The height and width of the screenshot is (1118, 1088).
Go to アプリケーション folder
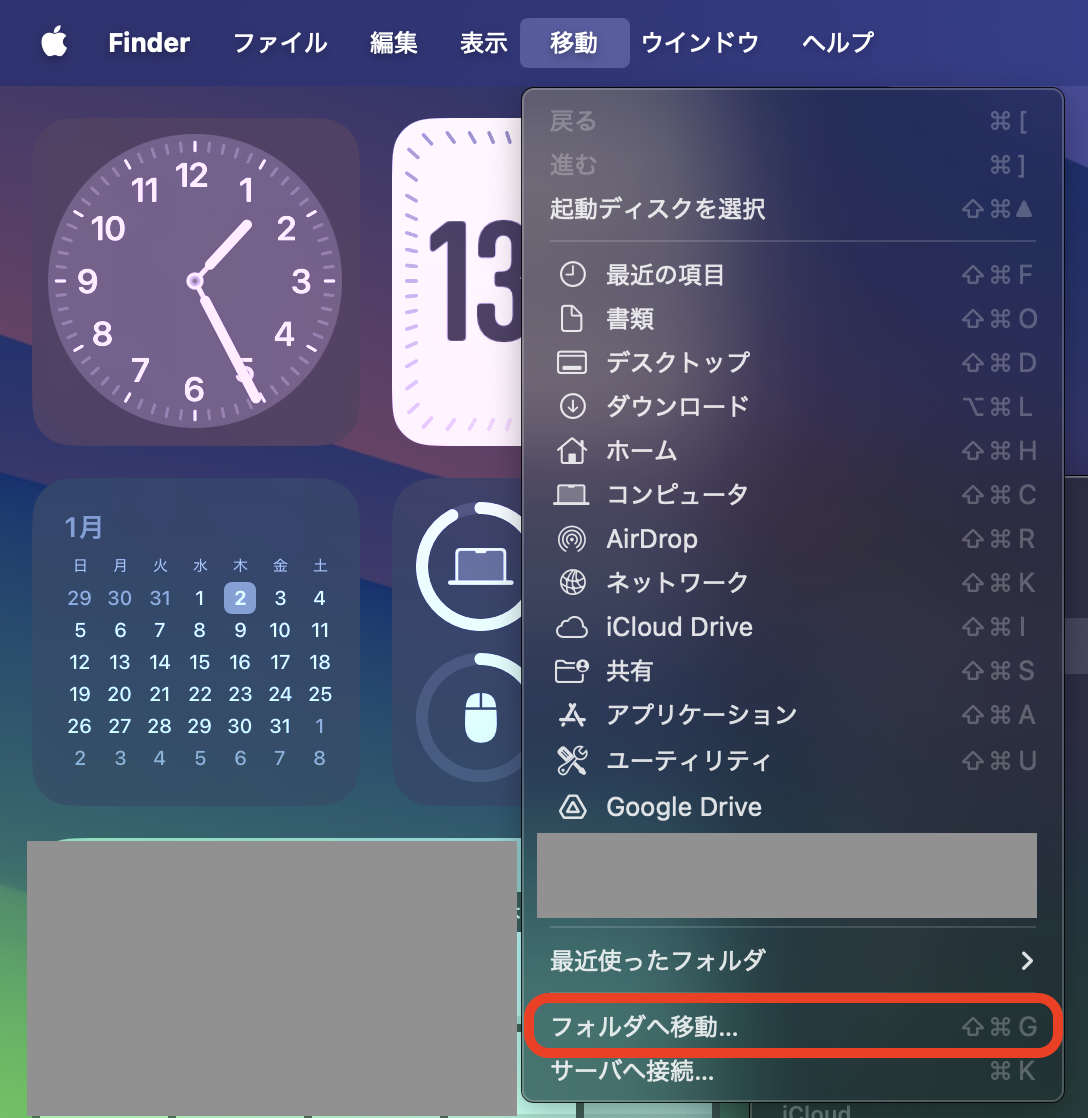pos(701,715)
